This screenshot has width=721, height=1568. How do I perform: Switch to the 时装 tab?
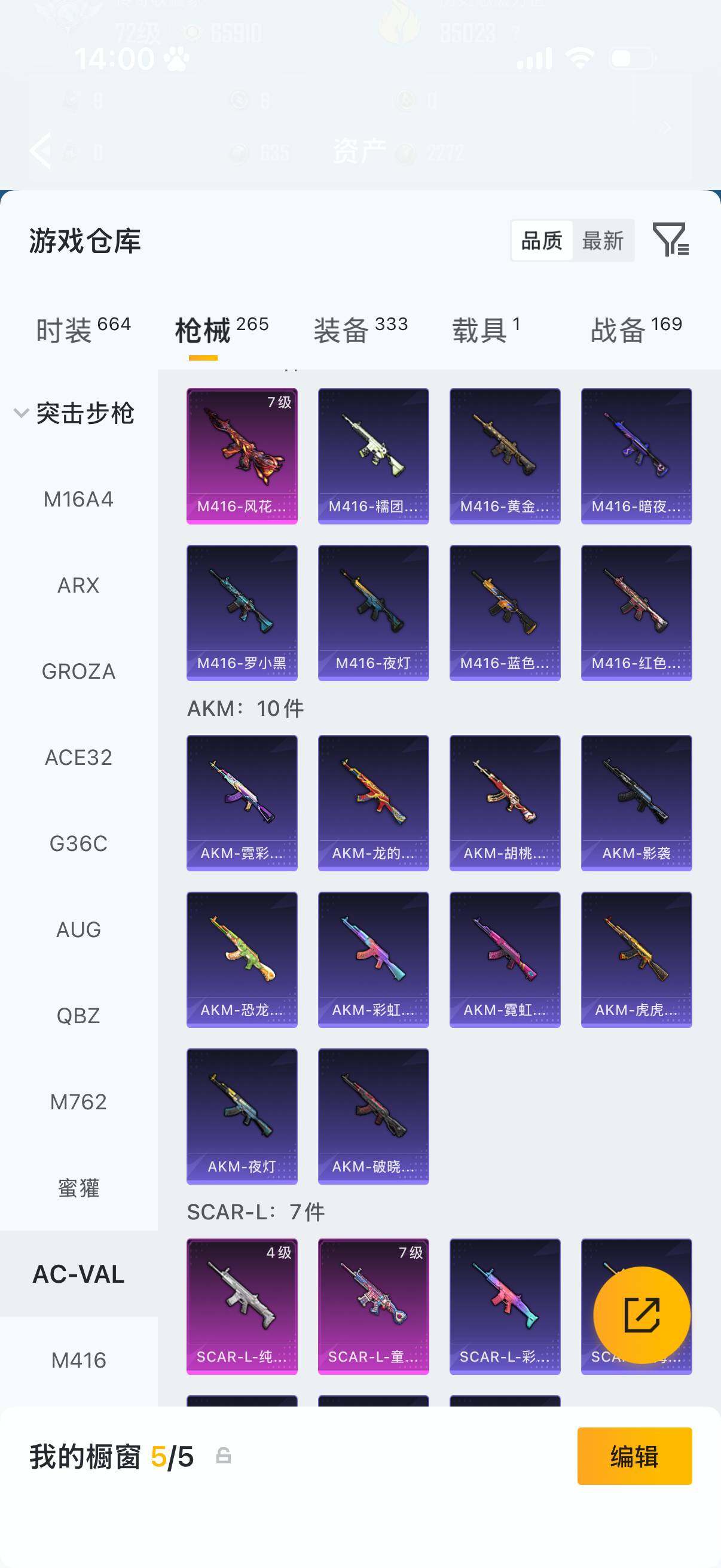point(83,330)
